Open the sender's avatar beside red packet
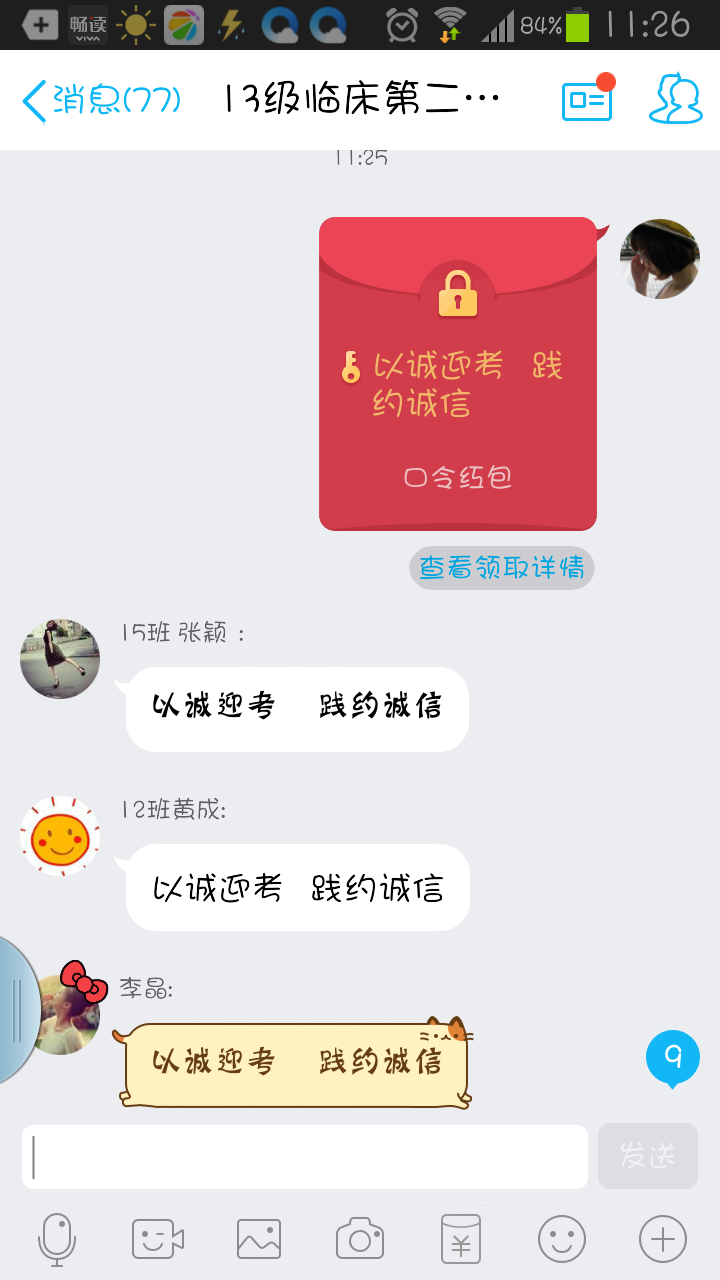720x1280 pixels. click(660, 259)
